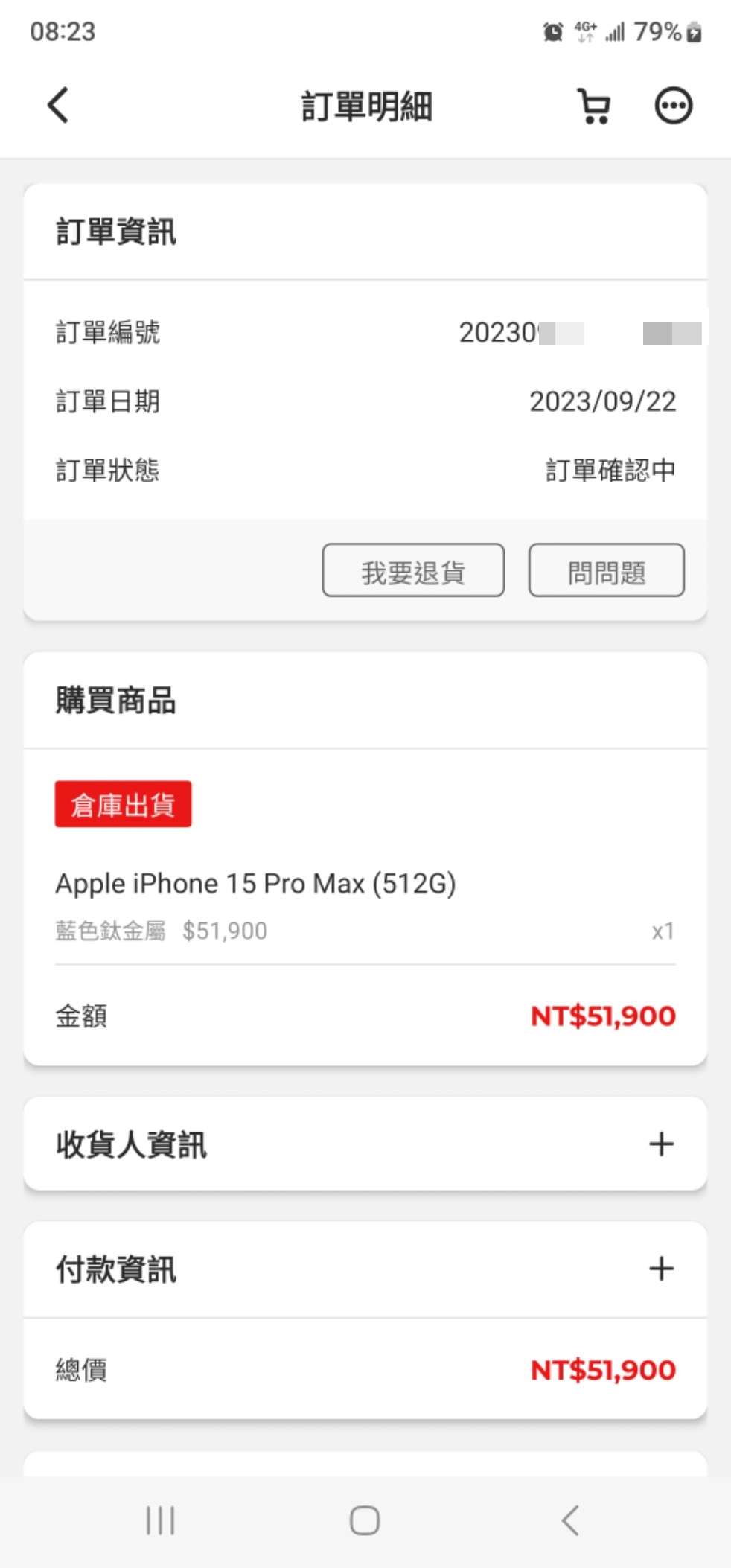This screenshot has width=731, height=1568.
Task: Open the system recent apps view
Action: (160, 1520)
